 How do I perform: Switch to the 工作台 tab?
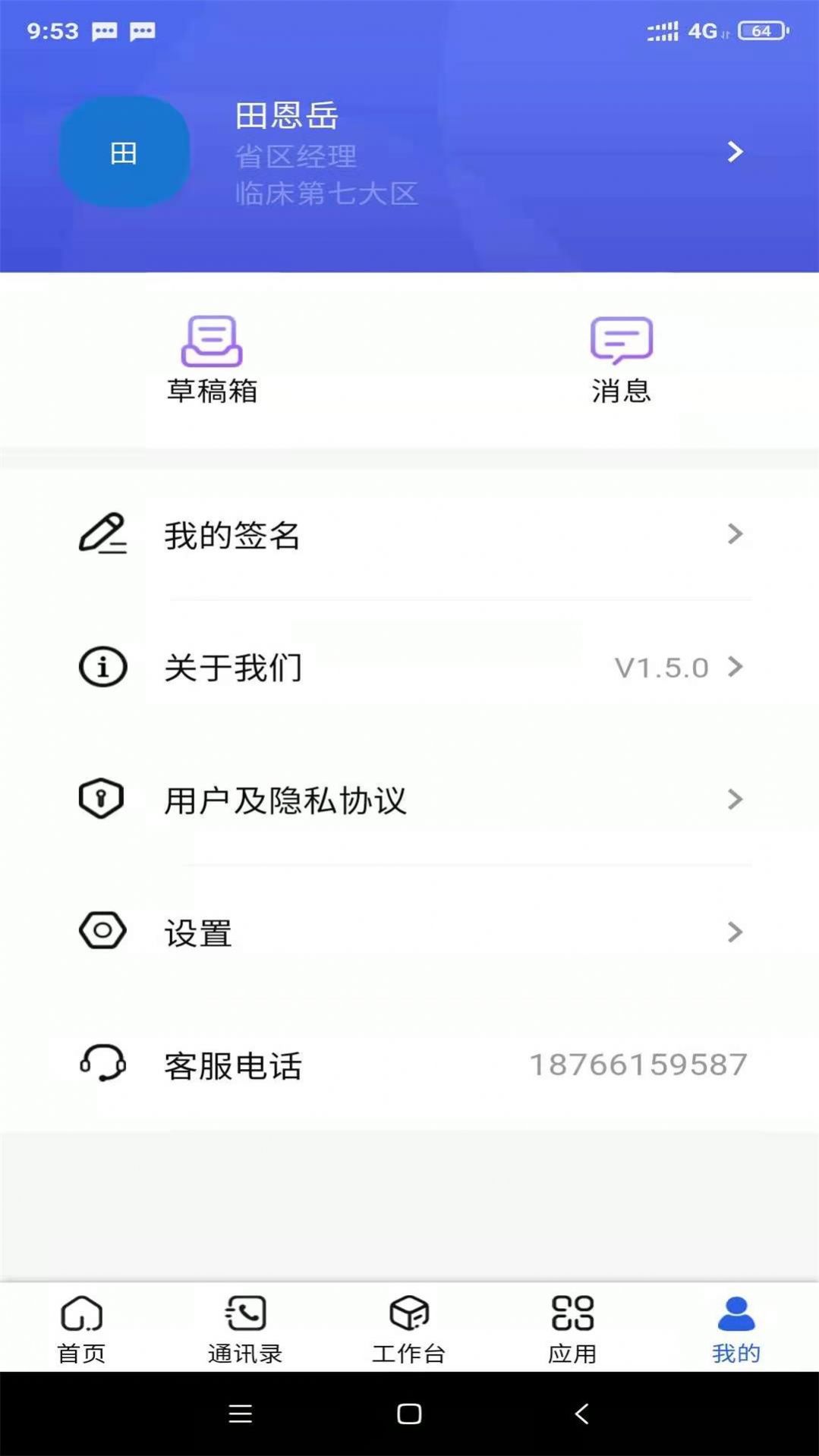pyautogui.click(x=409, y=1329)
